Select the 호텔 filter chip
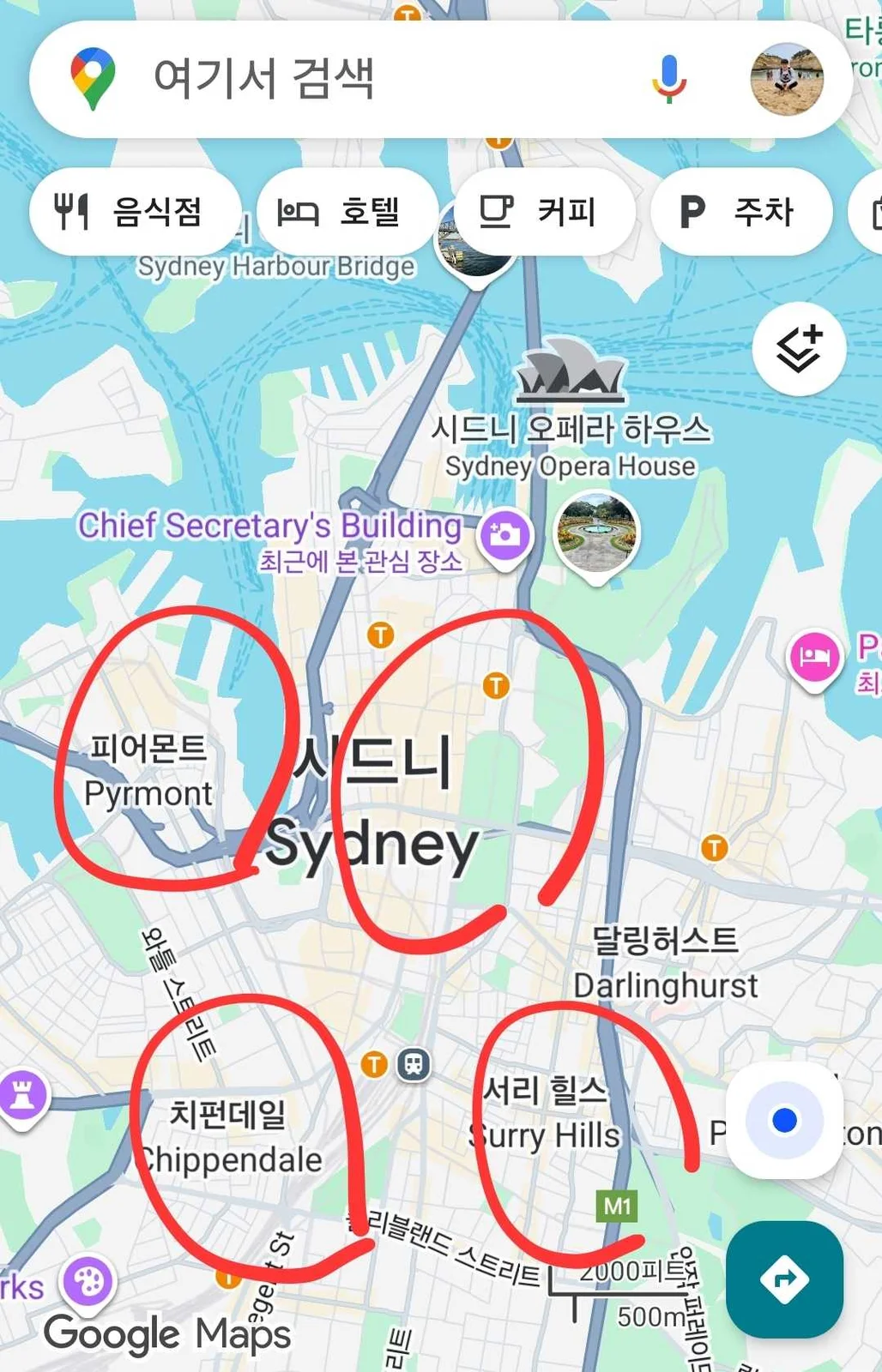882x1372 pixels. click(x=347, y=212)
